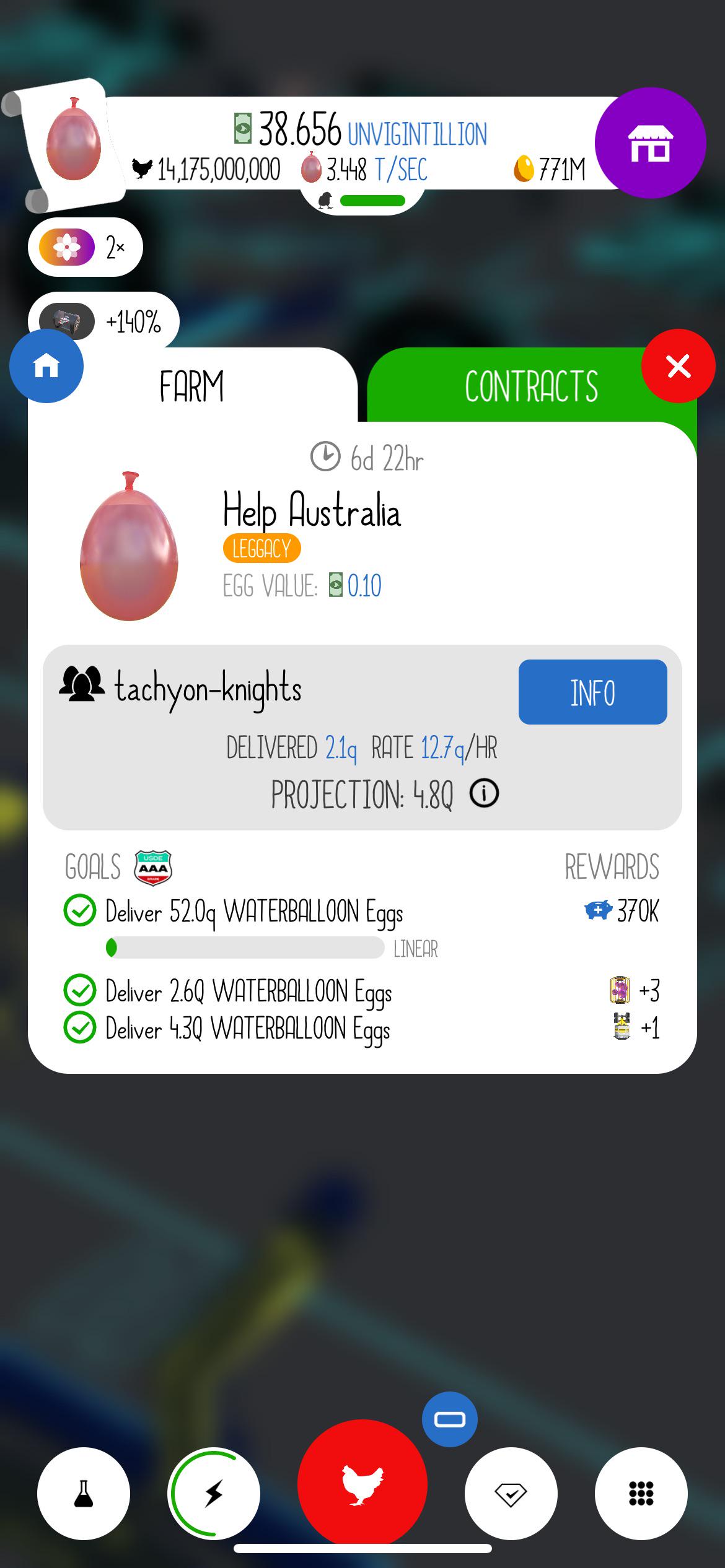Open the research menu via flask icon
The height and width of the screenshot is (1568, 725).
pos(84,1493)
